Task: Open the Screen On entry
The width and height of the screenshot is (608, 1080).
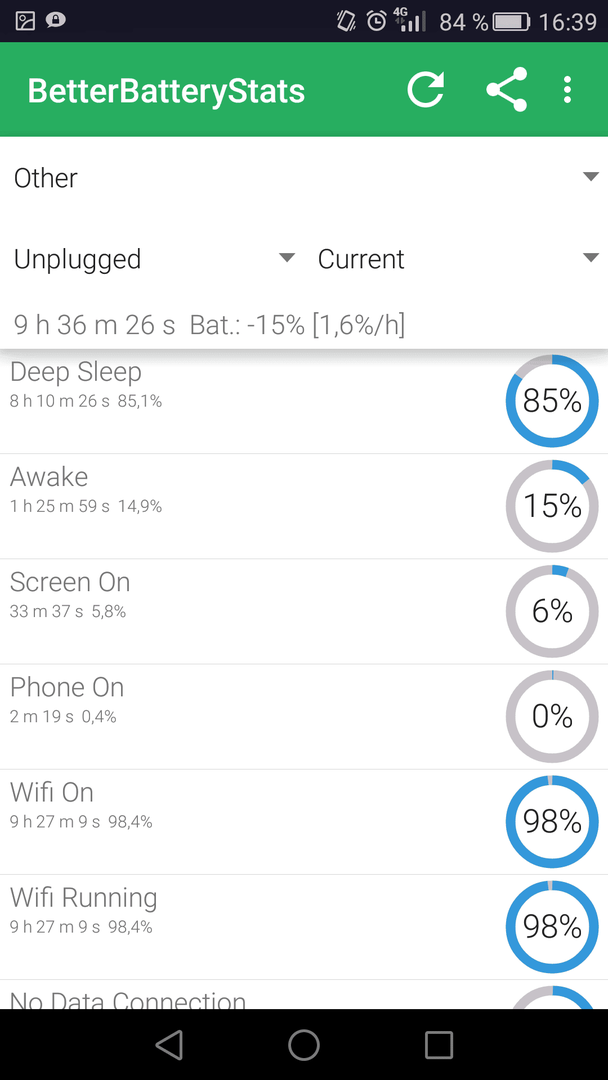Action: click(304, 612)
